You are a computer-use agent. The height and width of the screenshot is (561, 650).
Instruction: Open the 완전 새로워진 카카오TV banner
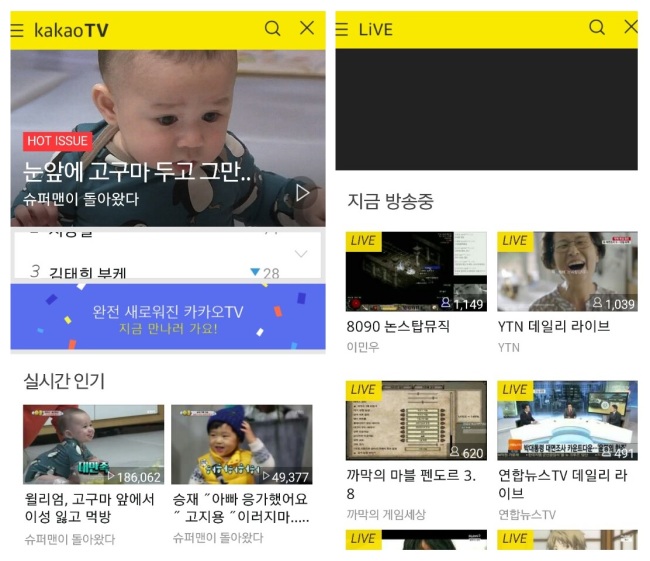[x=167, y=318]
